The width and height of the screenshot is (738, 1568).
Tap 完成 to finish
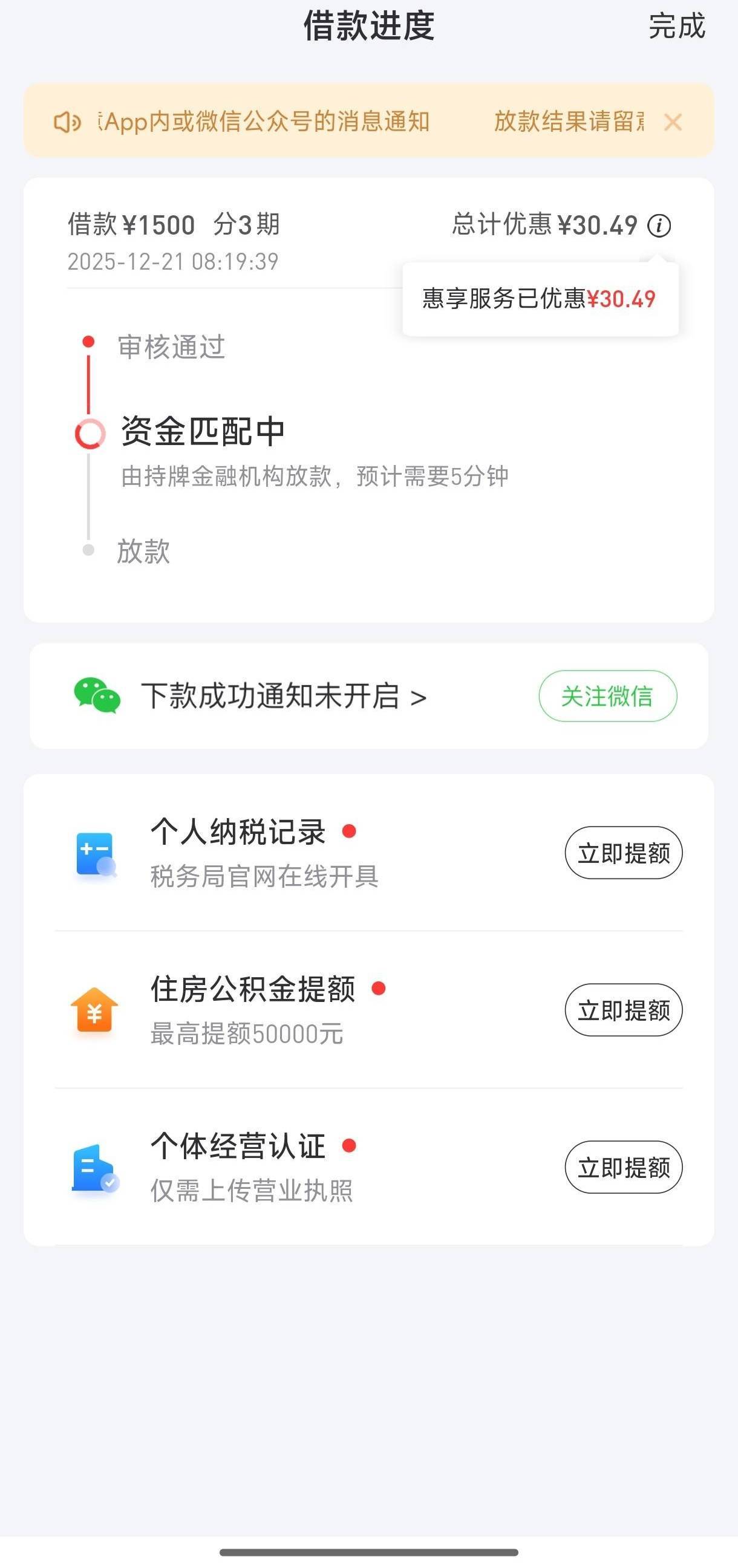pyautogui.click(x=676, y=27)
